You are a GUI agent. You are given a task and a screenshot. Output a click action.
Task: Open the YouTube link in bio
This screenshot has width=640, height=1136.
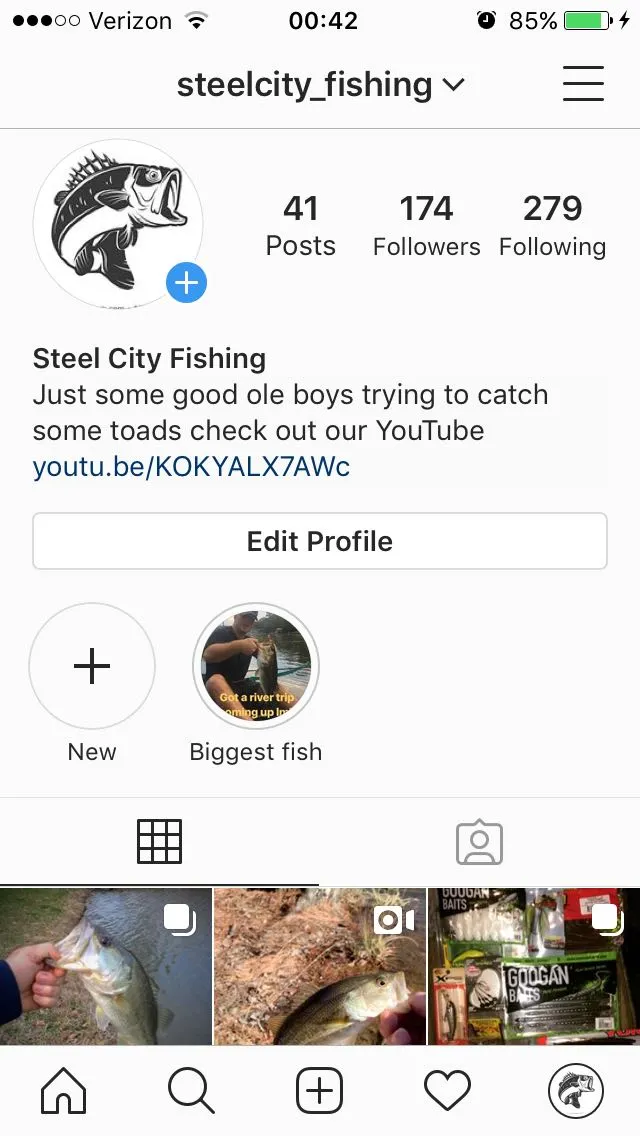click(x=191, y=467)
